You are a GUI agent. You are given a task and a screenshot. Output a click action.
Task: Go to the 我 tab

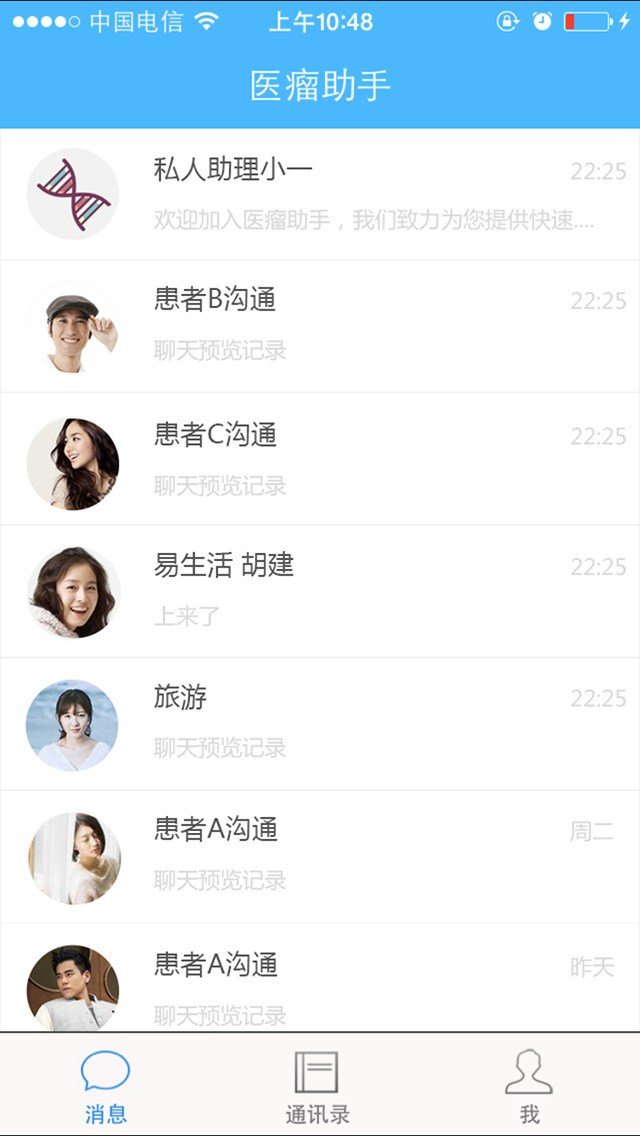[x=529, y=1086]
